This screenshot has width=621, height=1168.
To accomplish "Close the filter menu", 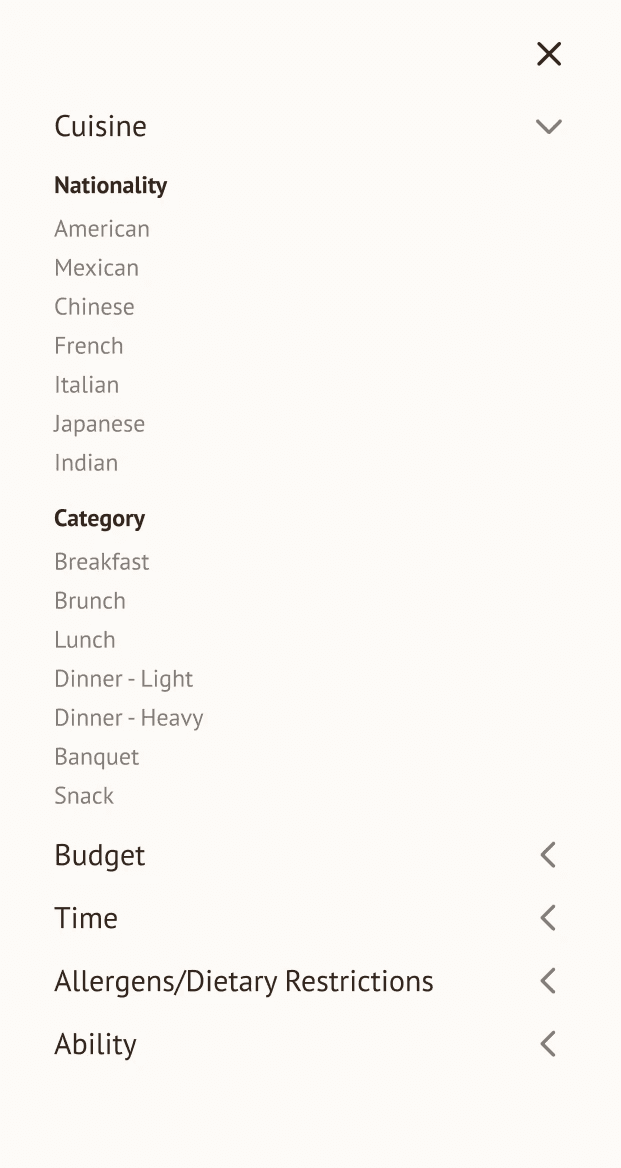I will click(x=549, y=54).
